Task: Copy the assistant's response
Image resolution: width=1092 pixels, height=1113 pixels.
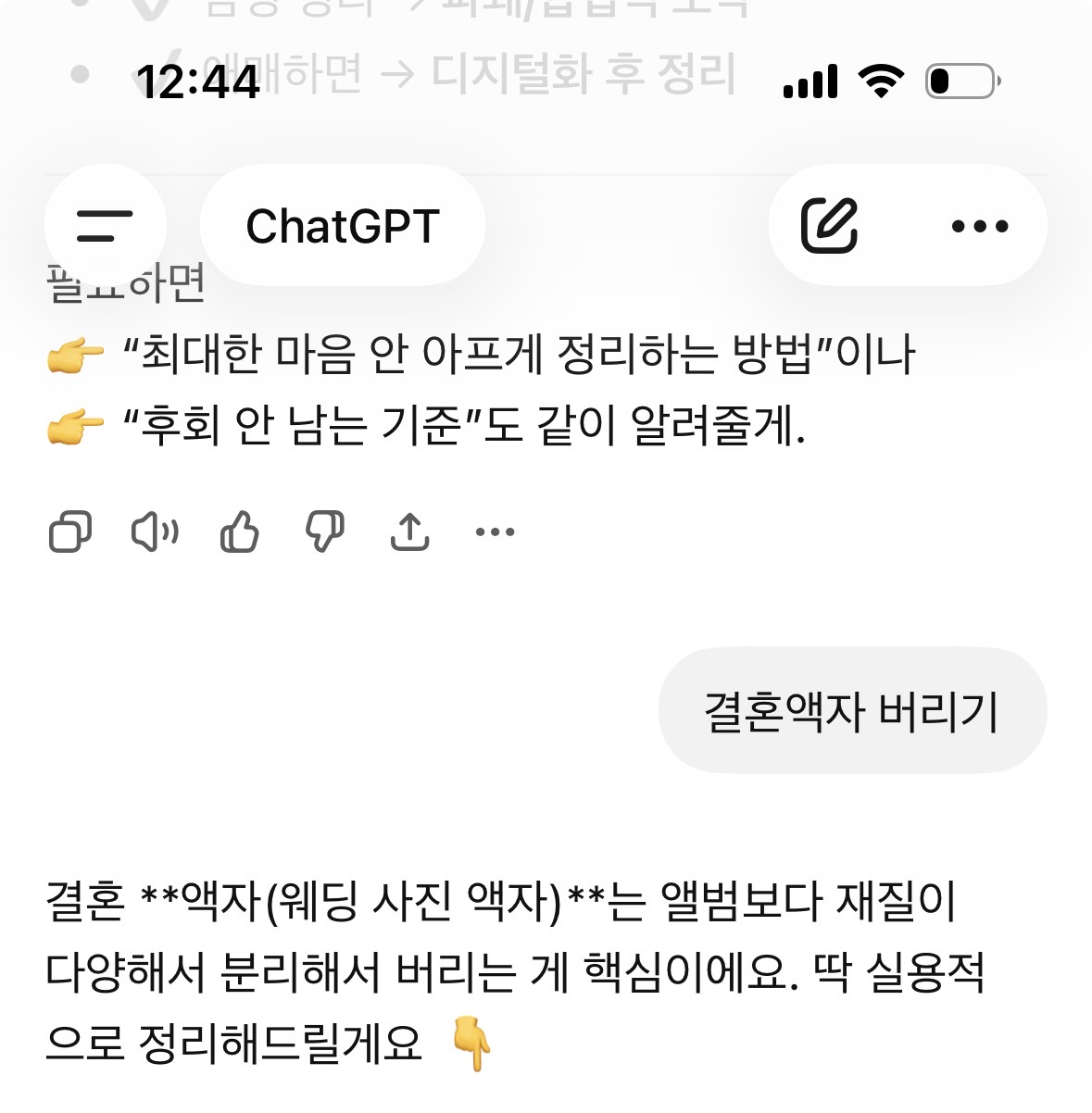Action: tap(70, 531)
